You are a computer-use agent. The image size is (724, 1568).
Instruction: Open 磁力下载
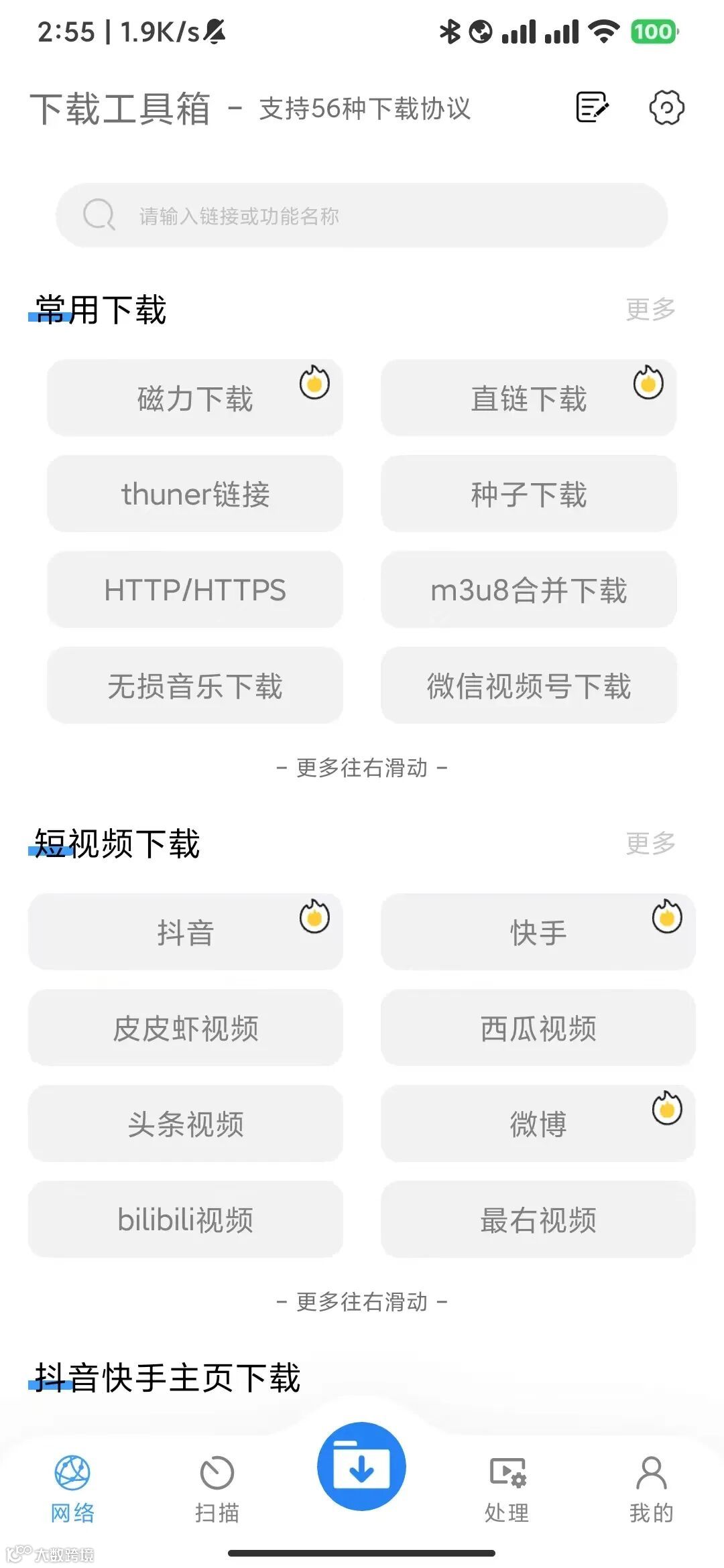(x=194, y=399)
